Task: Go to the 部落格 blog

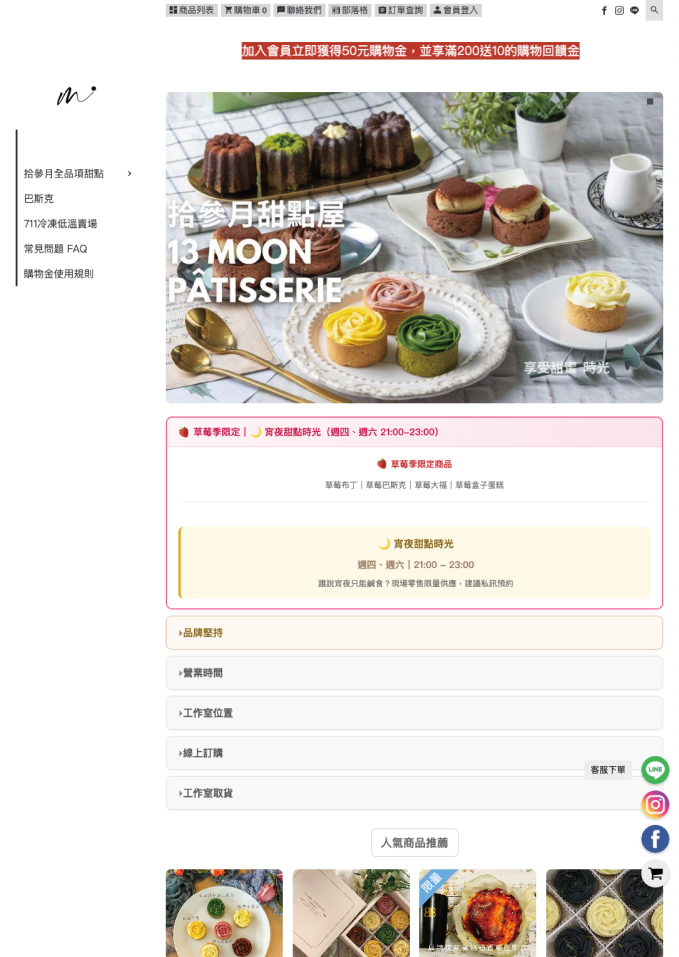Action: point(349,10)
